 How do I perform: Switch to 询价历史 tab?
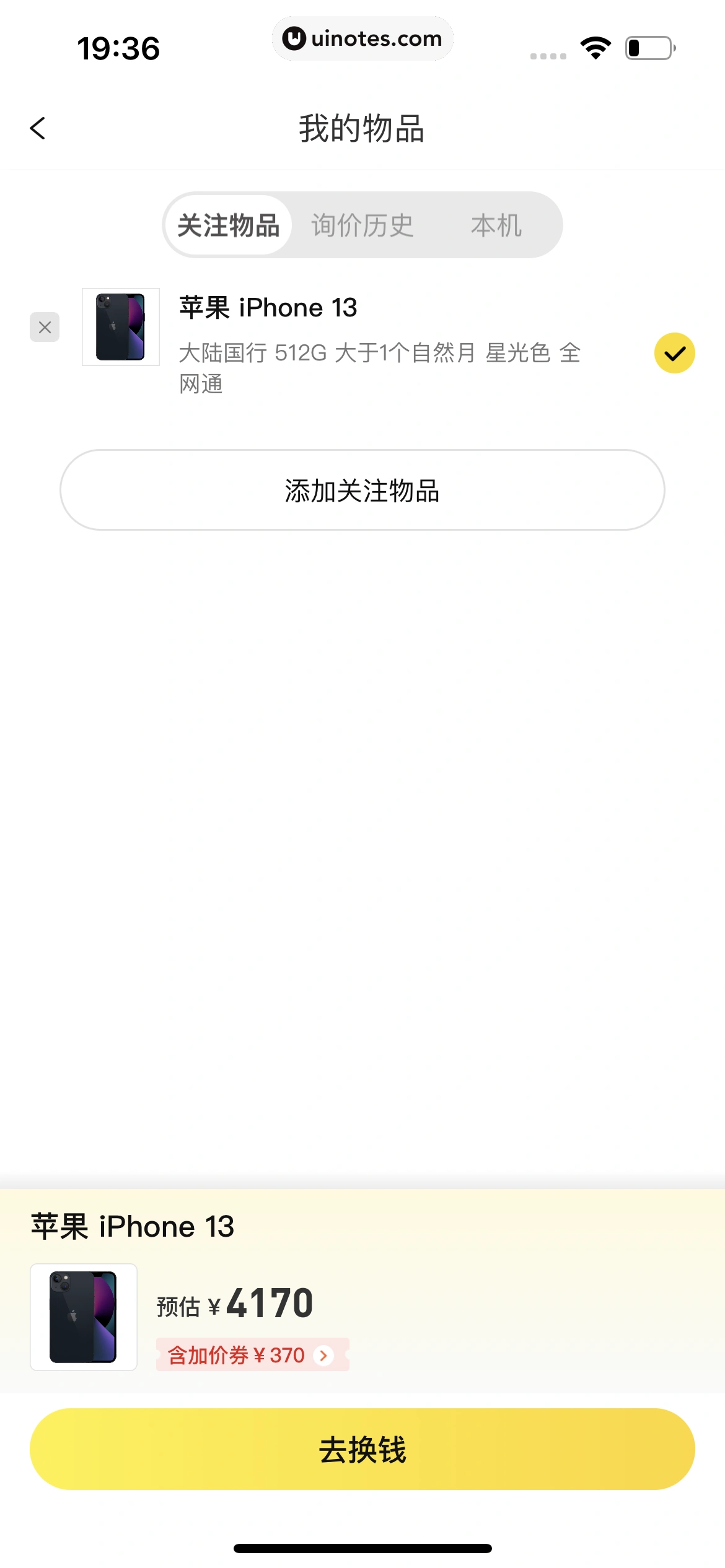pos(362,225)
